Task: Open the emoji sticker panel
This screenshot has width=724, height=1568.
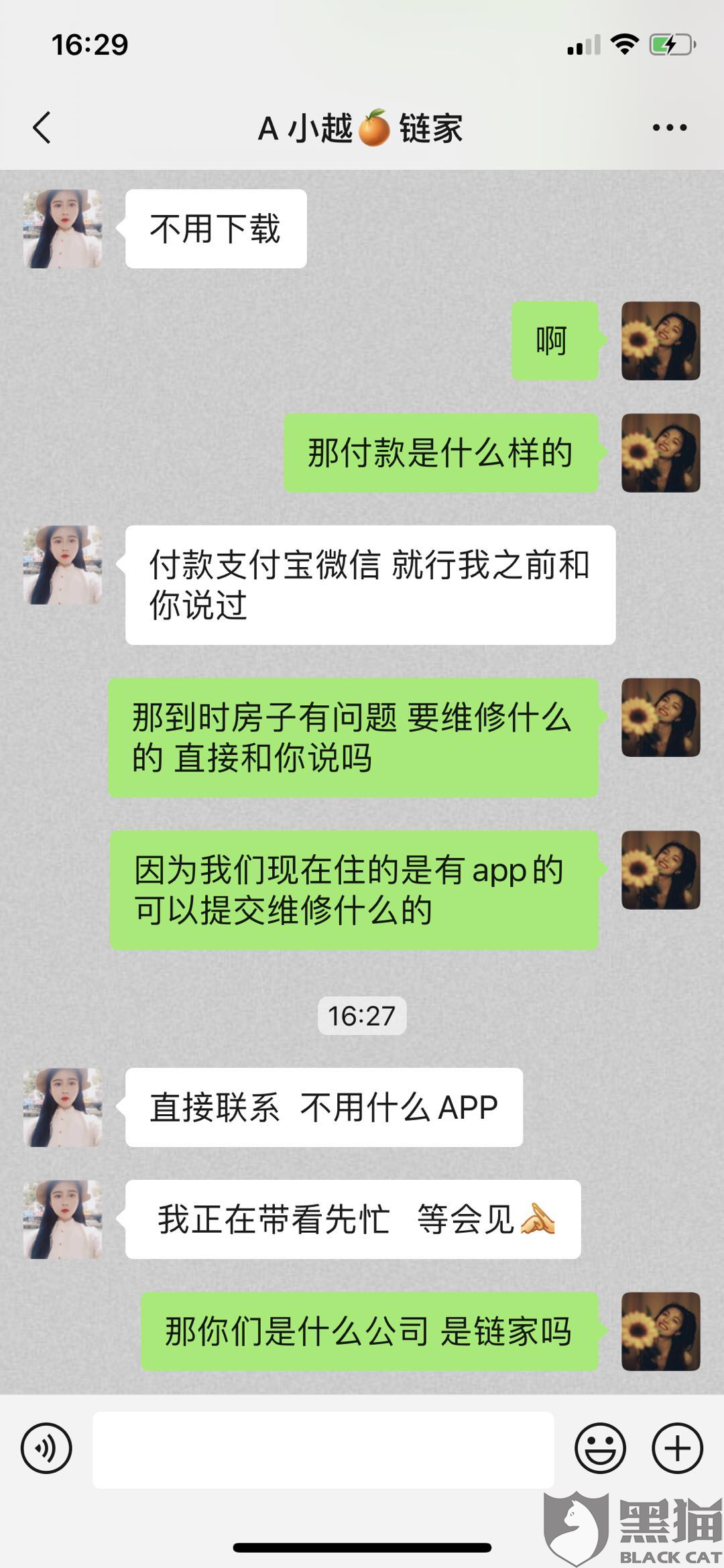Action: pos(600,1448)
